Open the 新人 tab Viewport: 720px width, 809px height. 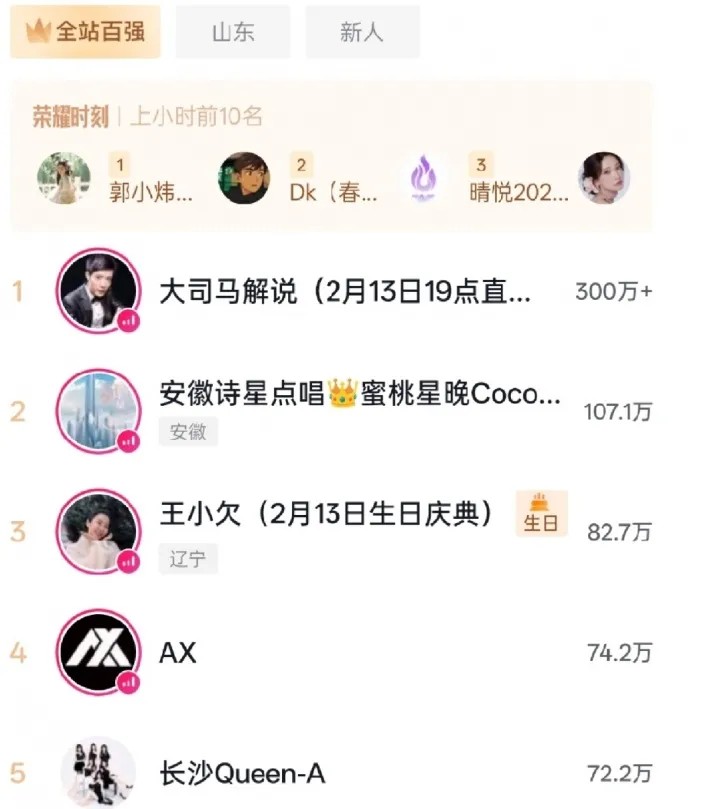362,31
